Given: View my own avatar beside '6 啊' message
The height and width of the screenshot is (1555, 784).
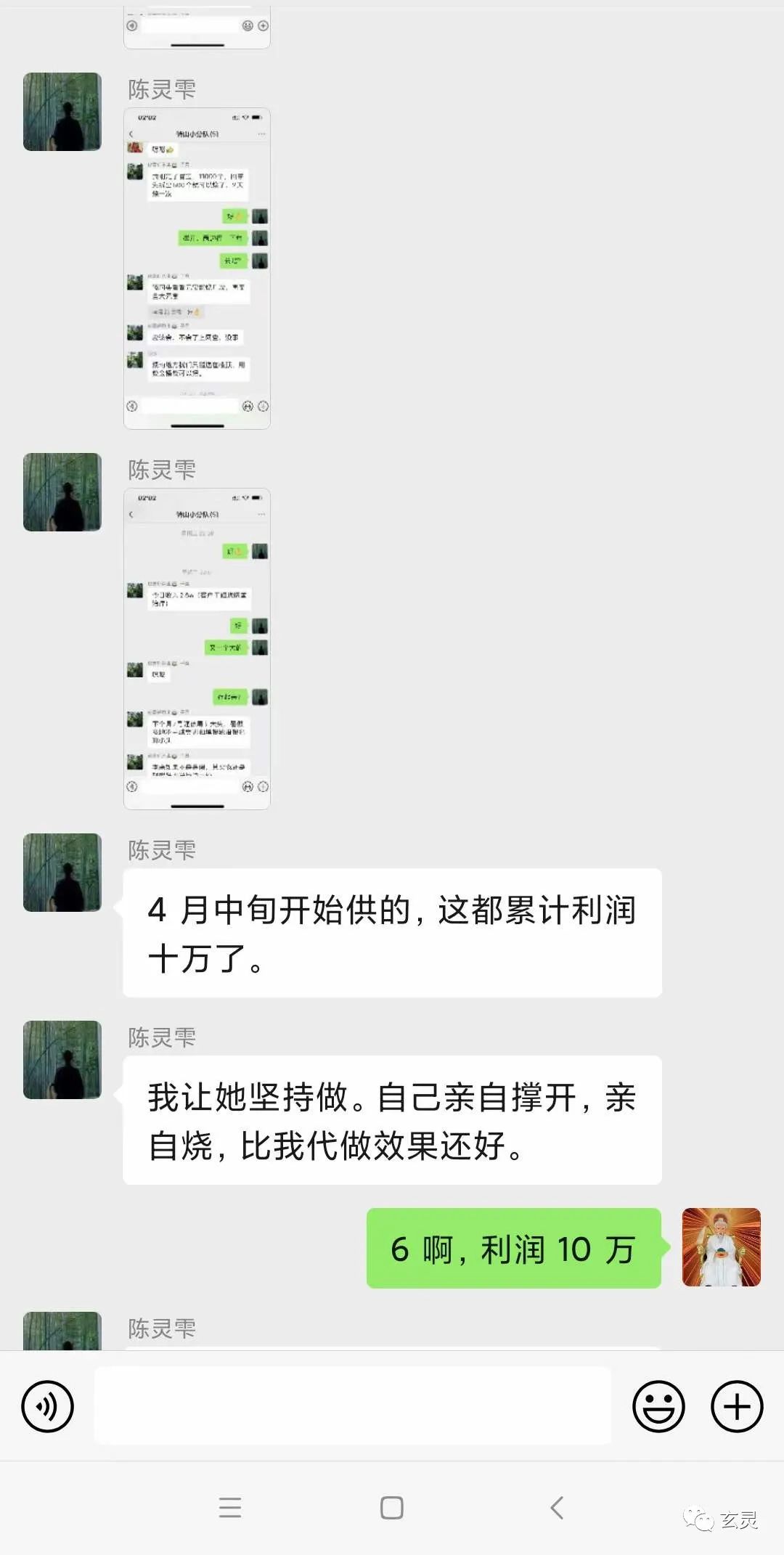Looking at the screenshot, I should [x=721, y=1247].
